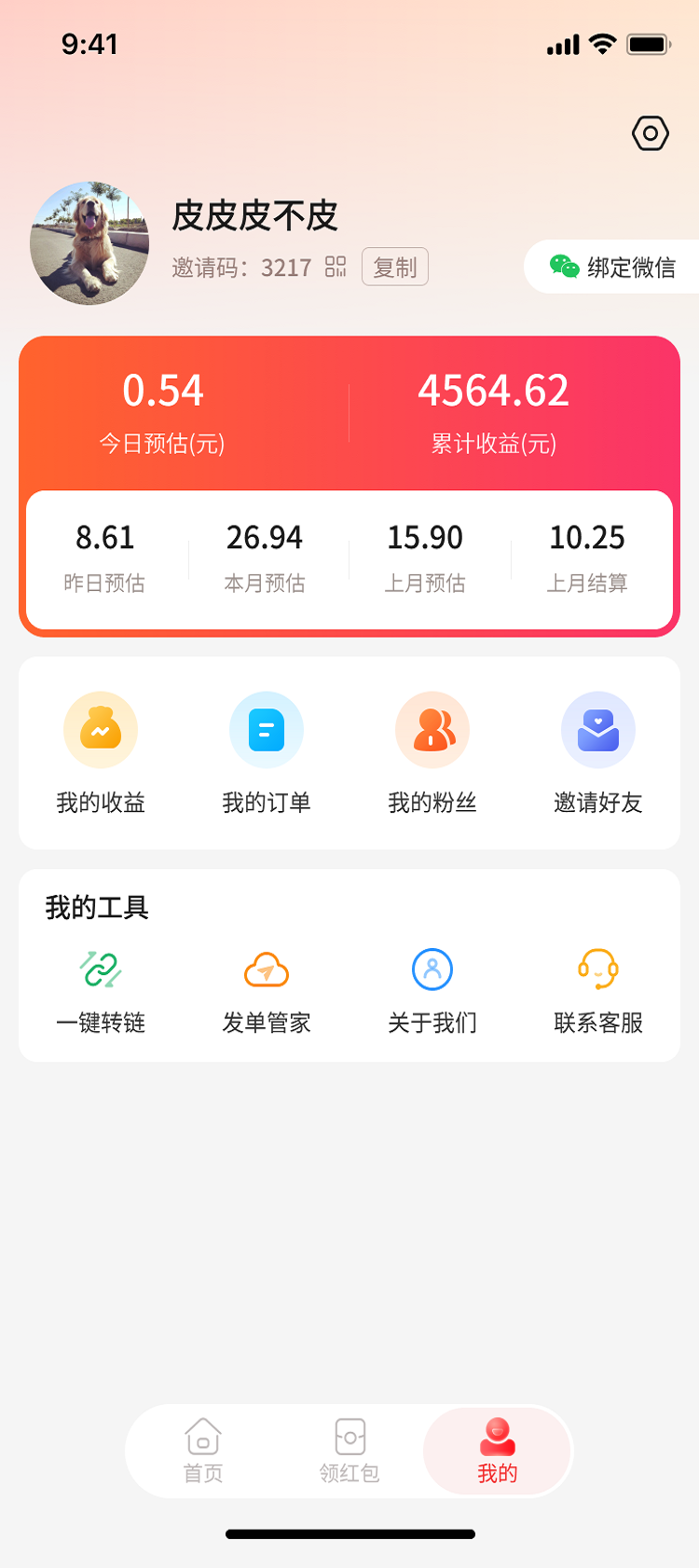Open the 我的订单 orders icon
This screenshot has height=1568, width=699.
point(267,730)
